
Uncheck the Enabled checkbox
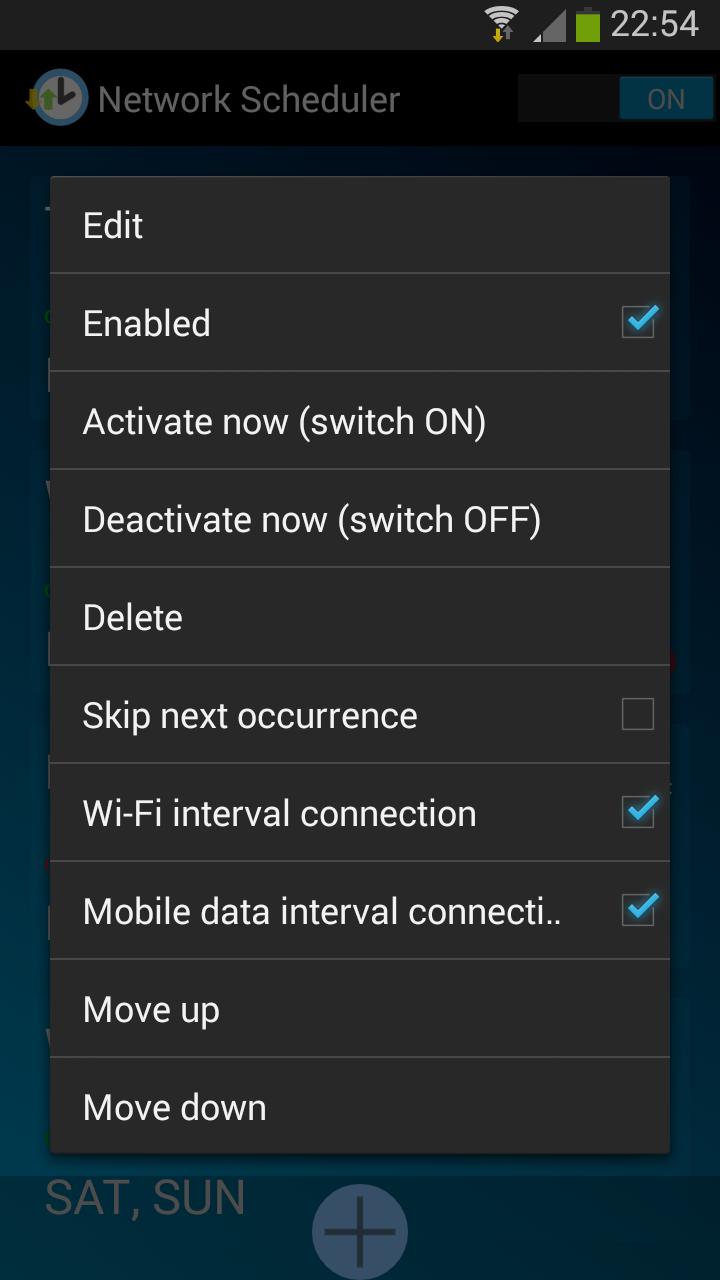coord(637,323)
